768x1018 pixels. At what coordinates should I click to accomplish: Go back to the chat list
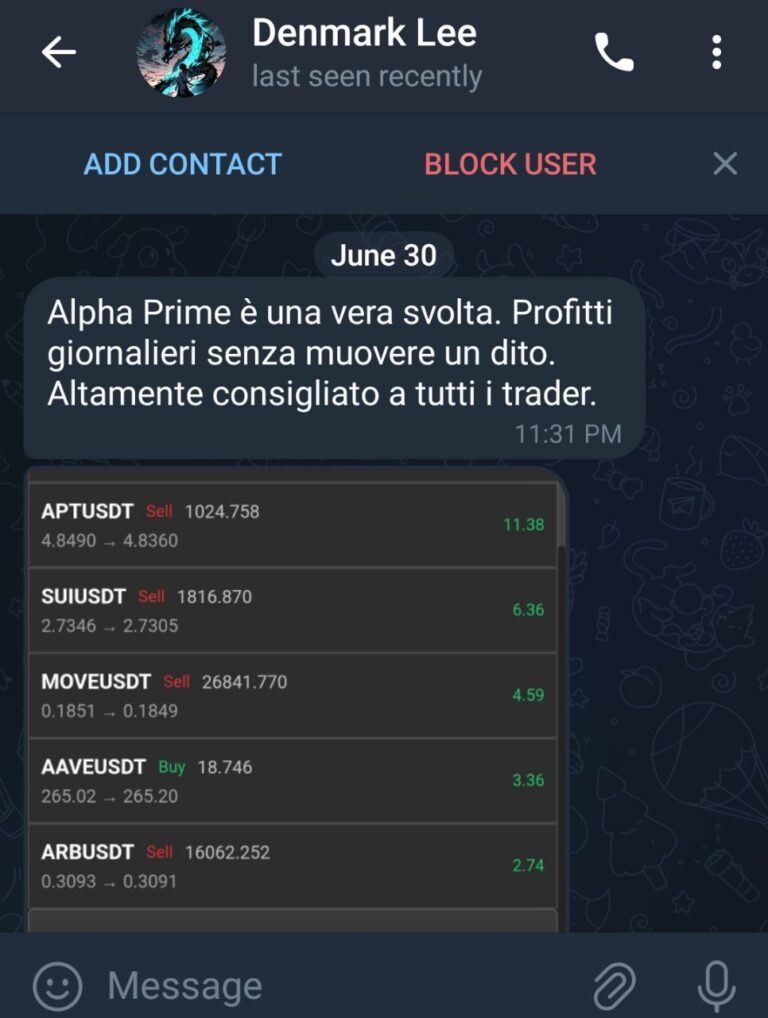coord(58,53)
